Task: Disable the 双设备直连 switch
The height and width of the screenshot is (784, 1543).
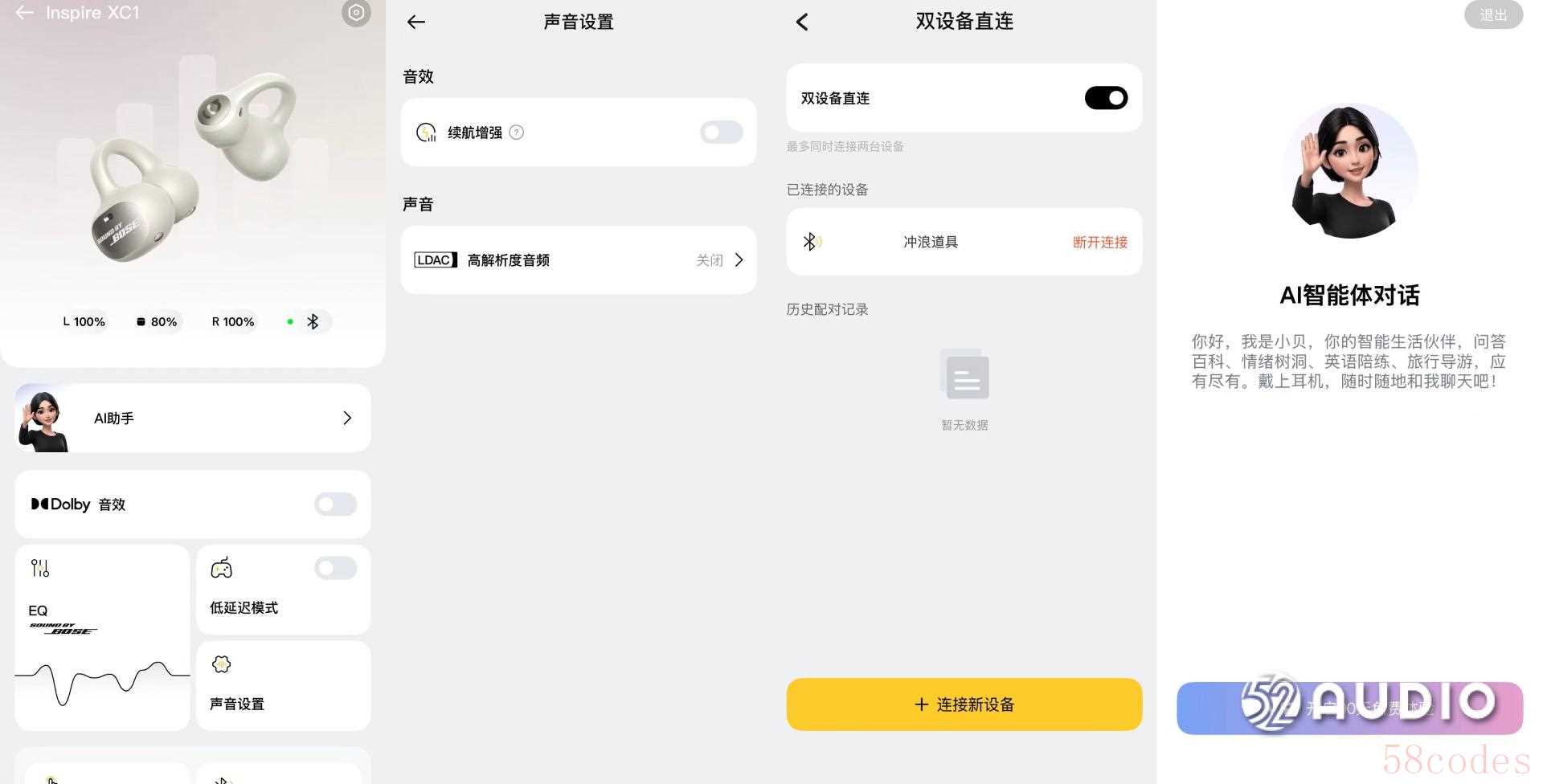Action: pyautogui.click(x=1106, y=98)
